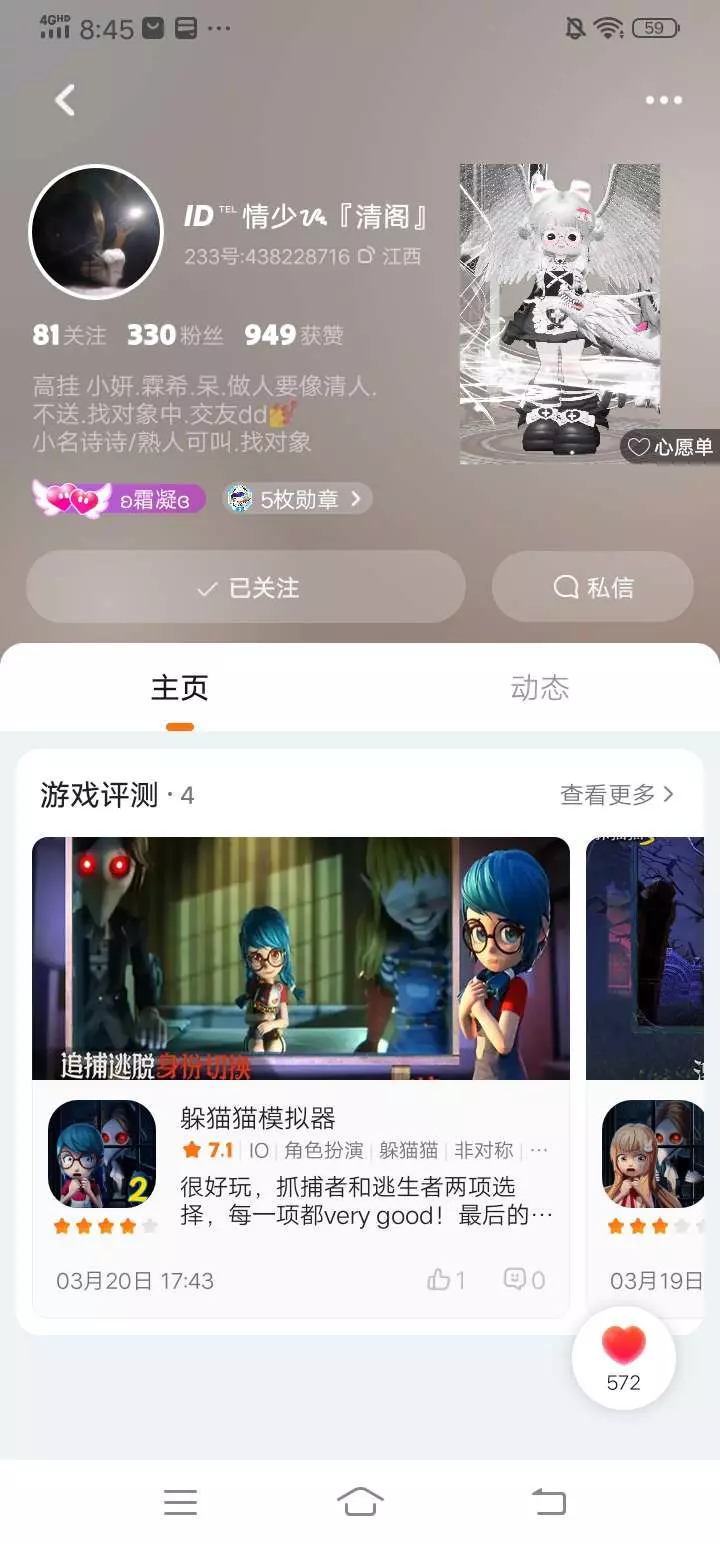Tap 已关注 to unfollow user
Image resolution: width=720 pixels, height=1544 pixels.
point(246,587)
